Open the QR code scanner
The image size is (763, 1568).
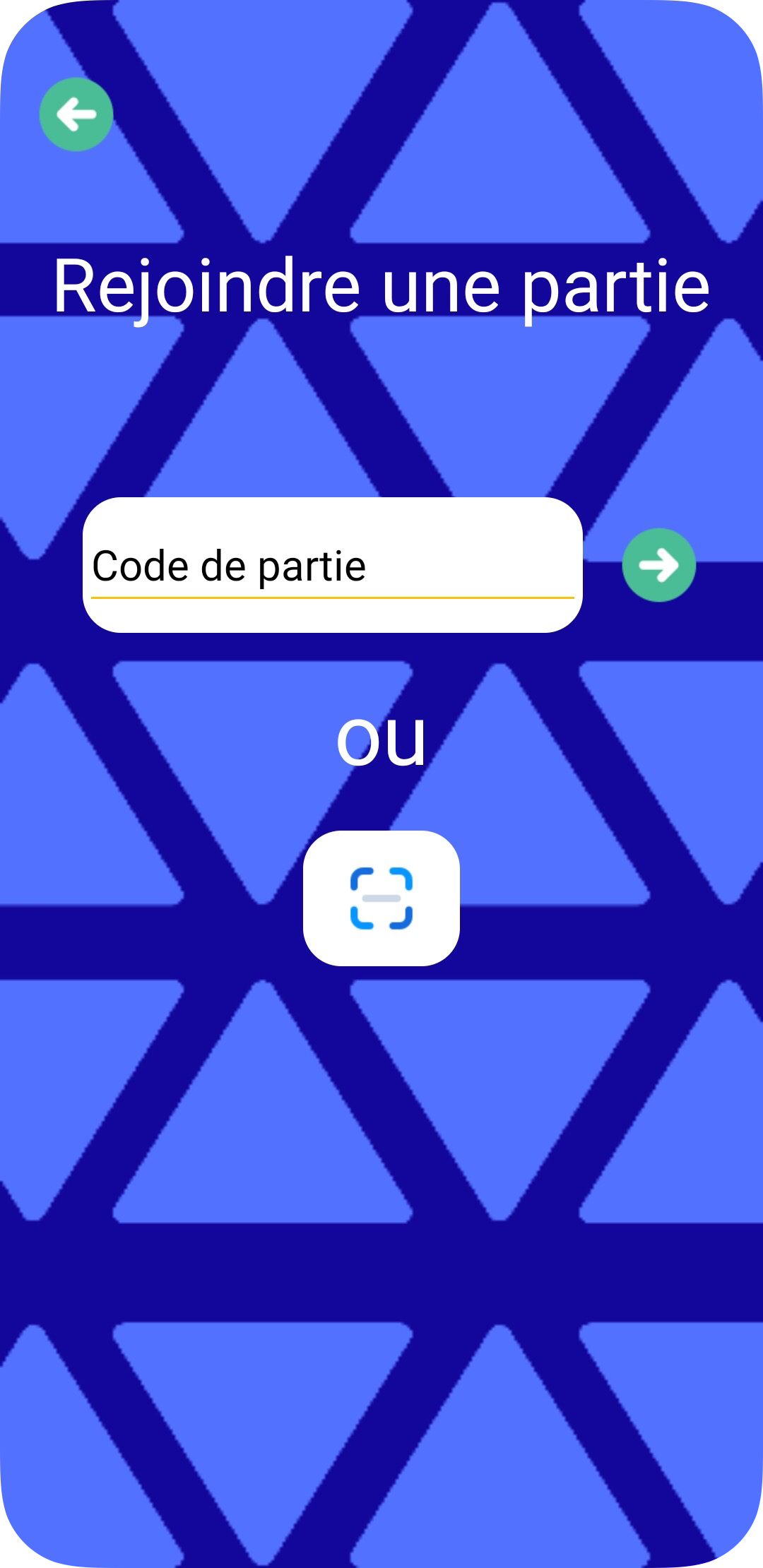[381, 898]
